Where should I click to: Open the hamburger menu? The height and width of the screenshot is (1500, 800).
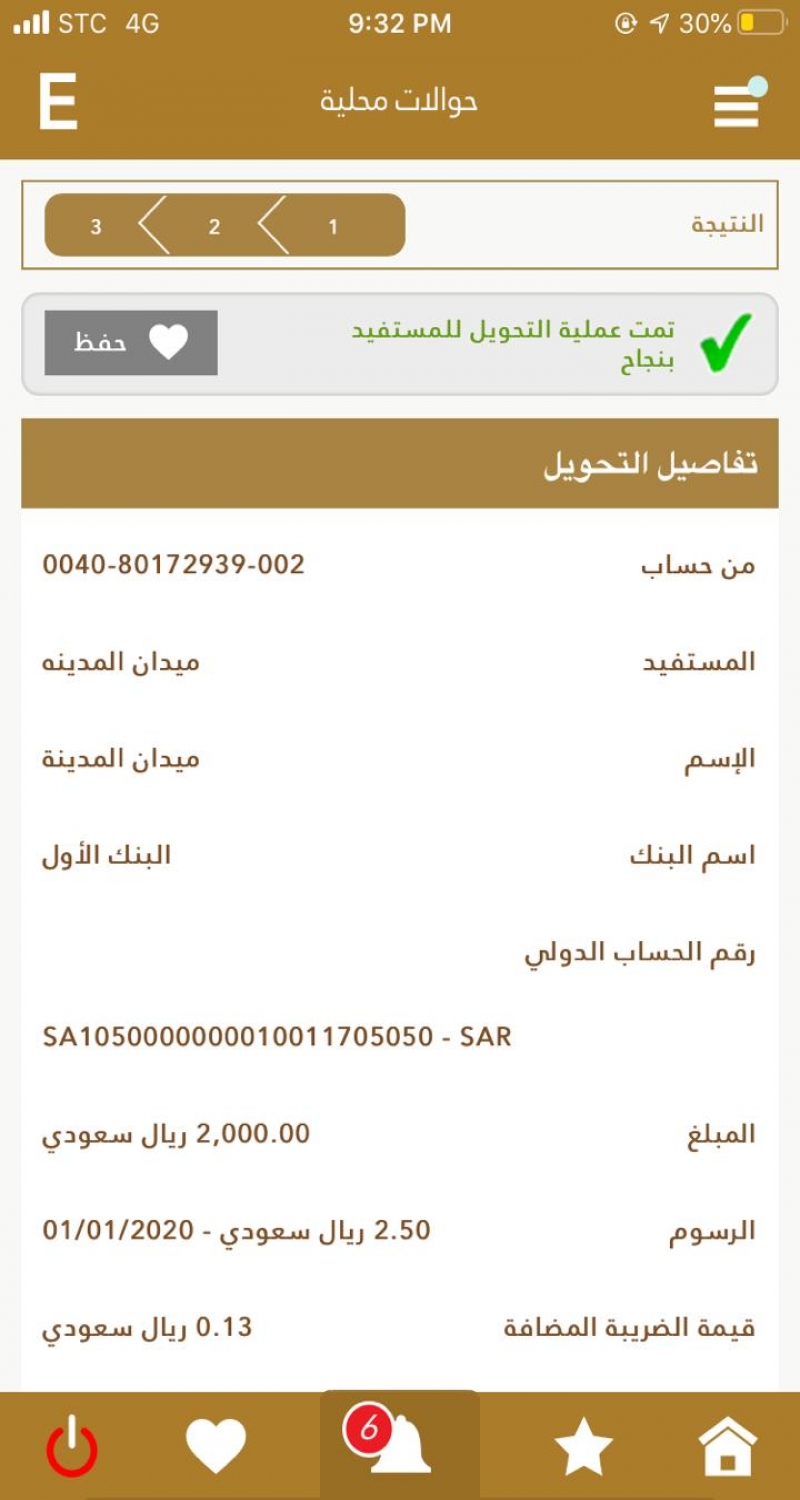(736, 103)
